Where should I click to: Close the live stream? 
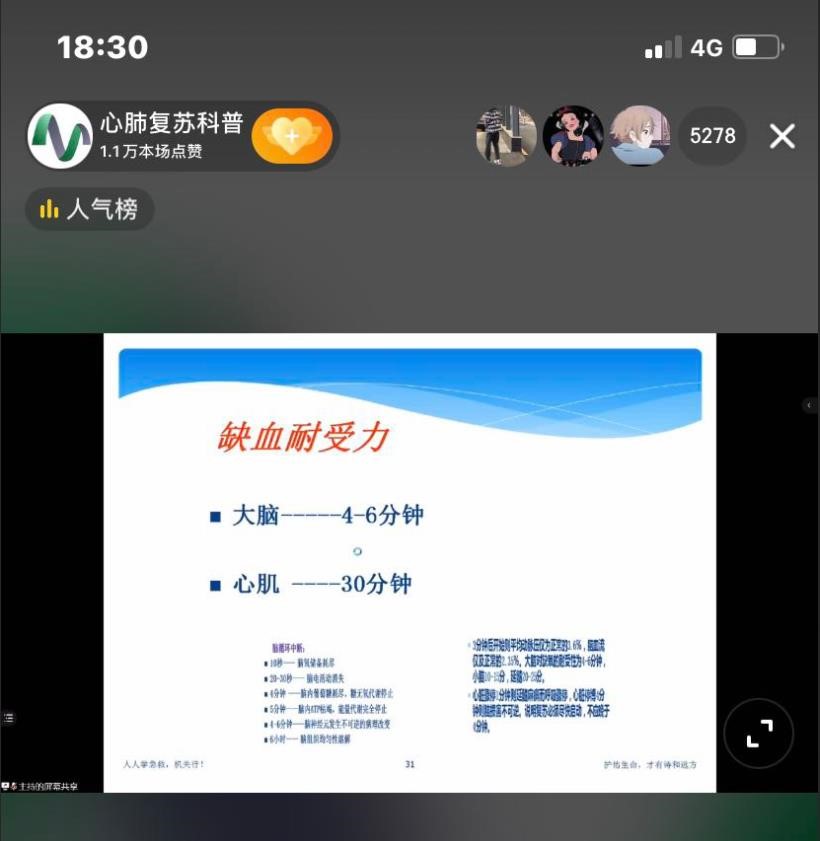pos(782,137)
